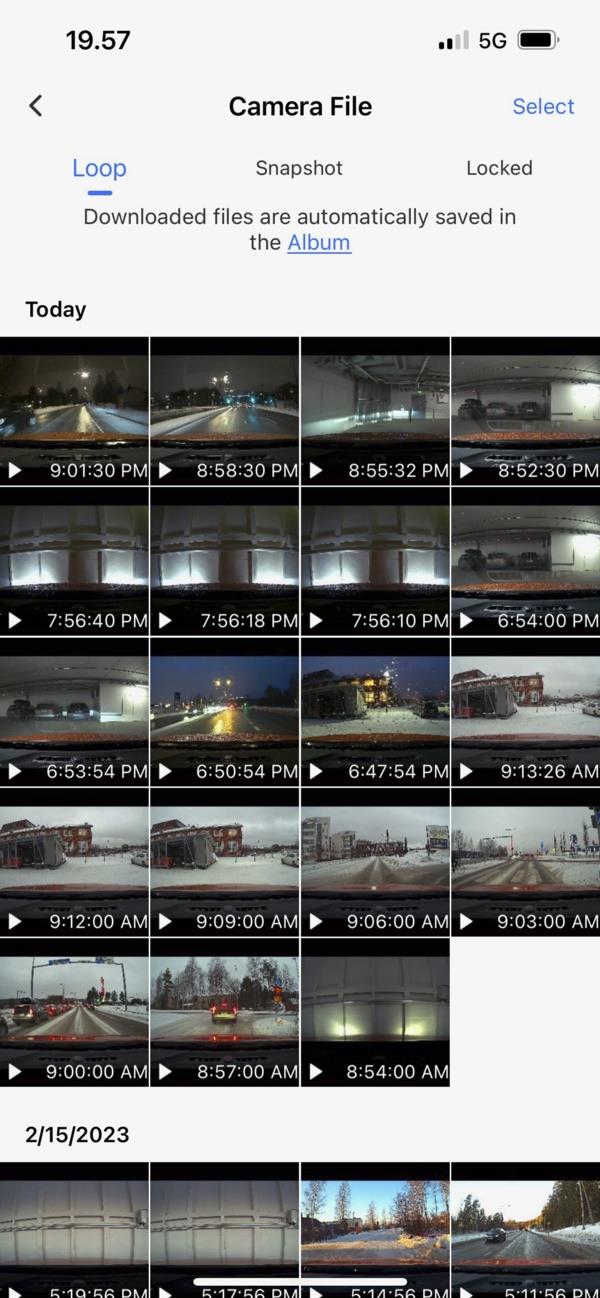600x1298 pixels.
Task: Open the 9:06:00 AM clip
Action: point(375,862)
